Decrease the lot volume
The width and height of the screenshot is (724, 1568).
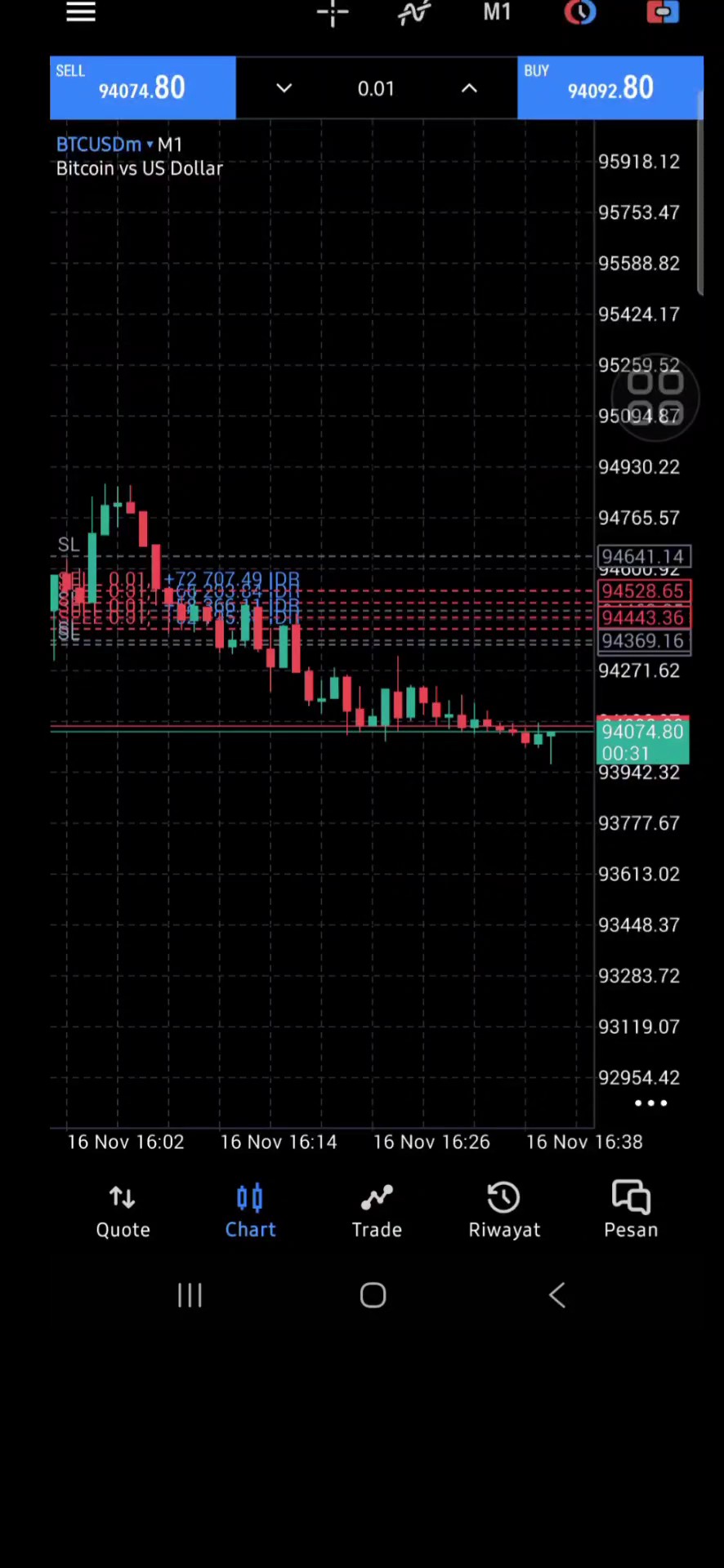(284, 88)
